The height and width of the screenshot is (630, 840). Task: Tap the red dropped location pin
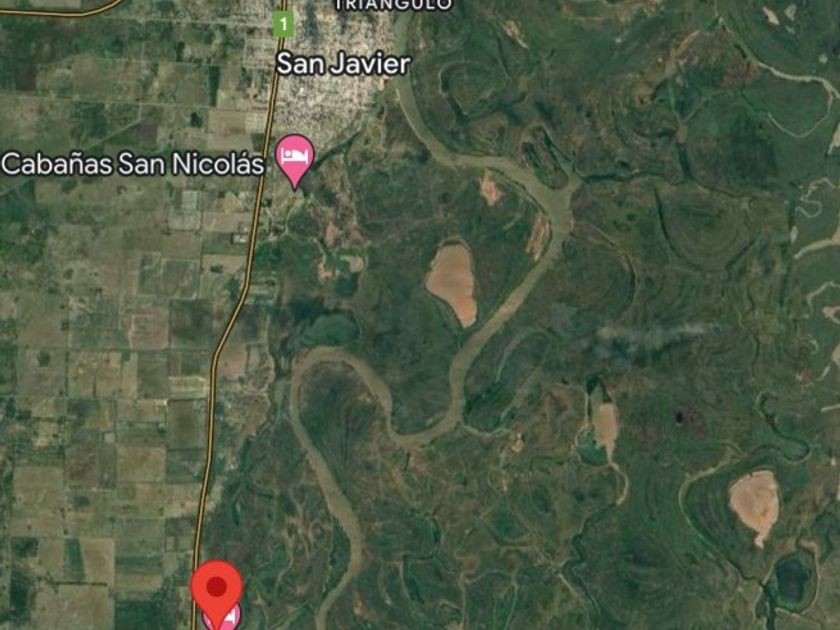click(217, 586)
